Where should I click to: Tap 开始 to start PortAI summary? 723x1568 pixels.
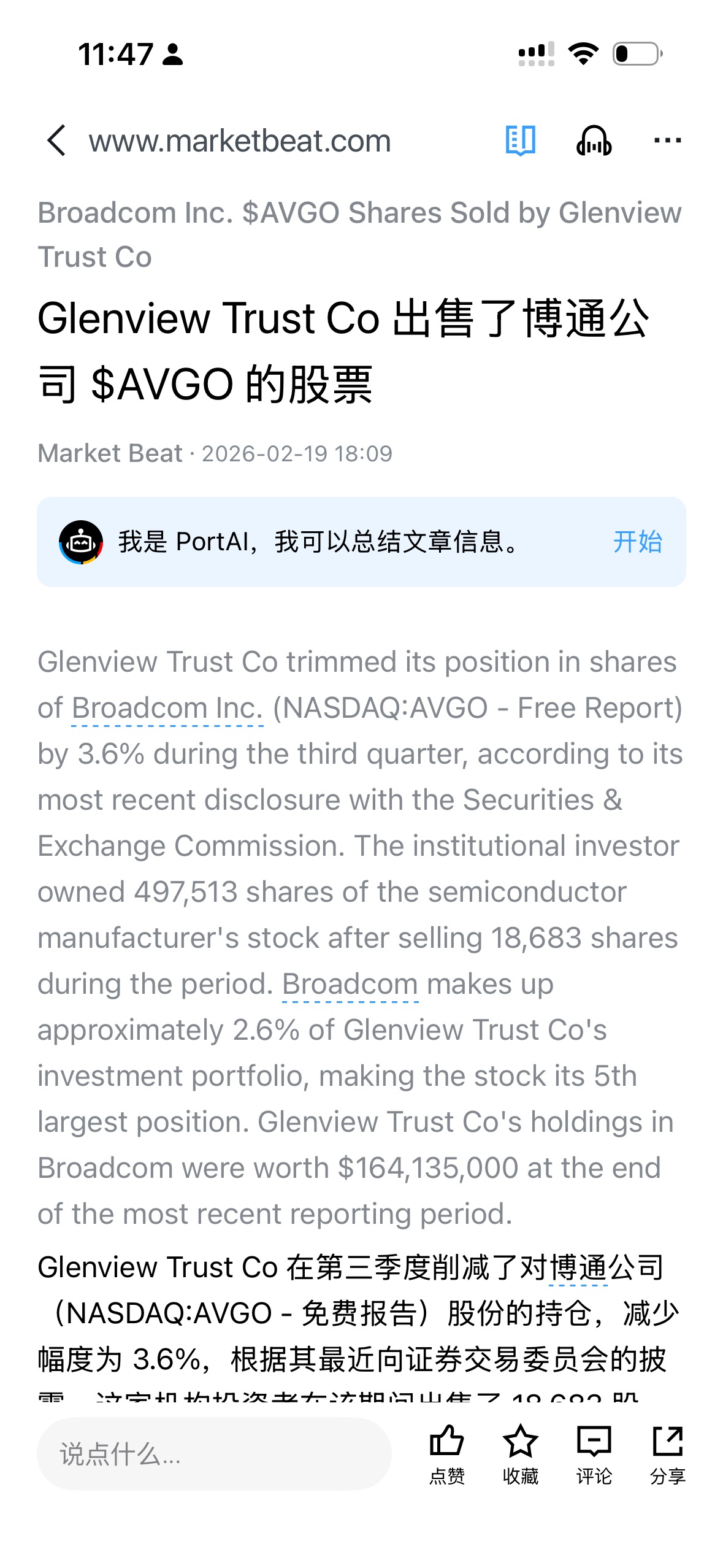click(637, 542)
